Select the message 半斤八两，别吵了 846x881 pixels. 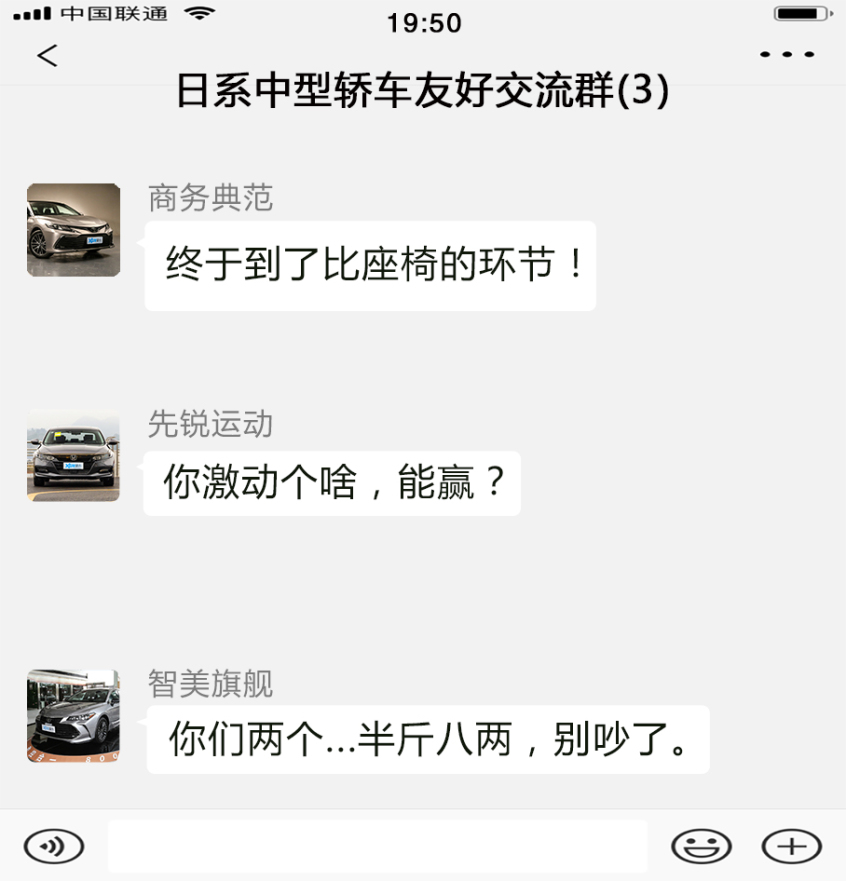(x=430, y=740)
